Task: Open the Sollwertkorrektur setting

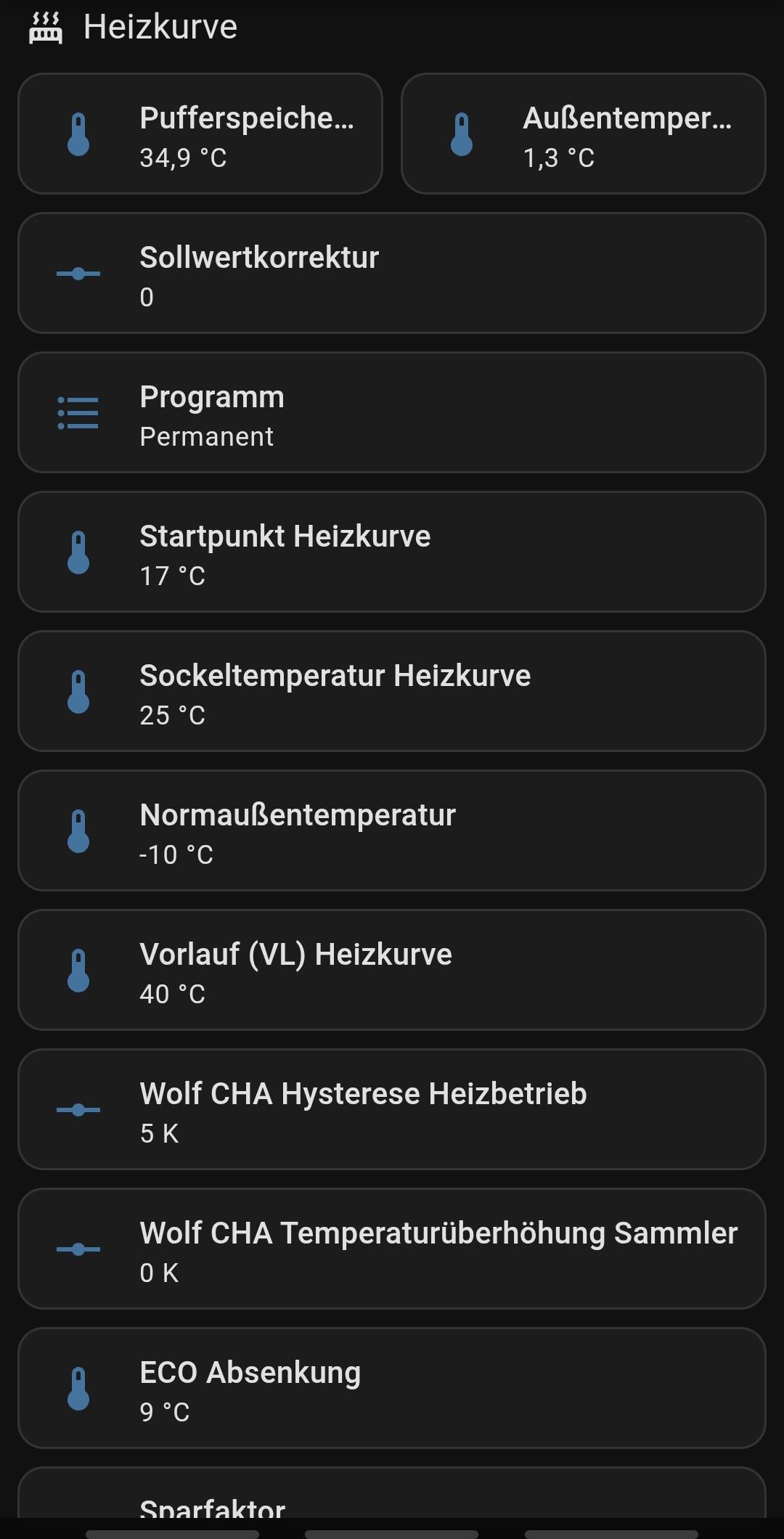Action: 392,274
